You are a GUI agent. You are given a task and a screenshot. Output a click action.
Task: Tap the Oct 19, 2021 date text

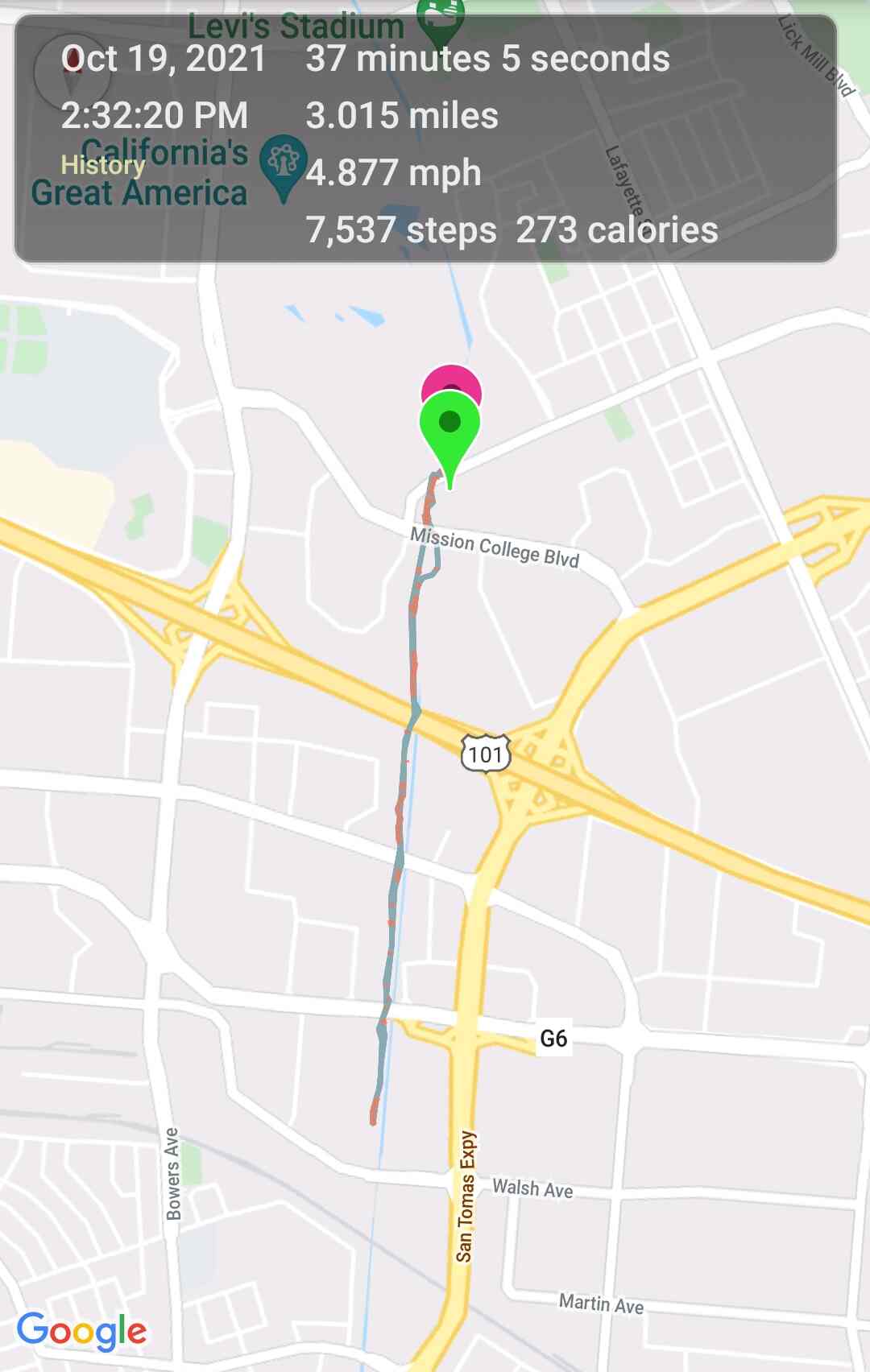click(165, 60)
